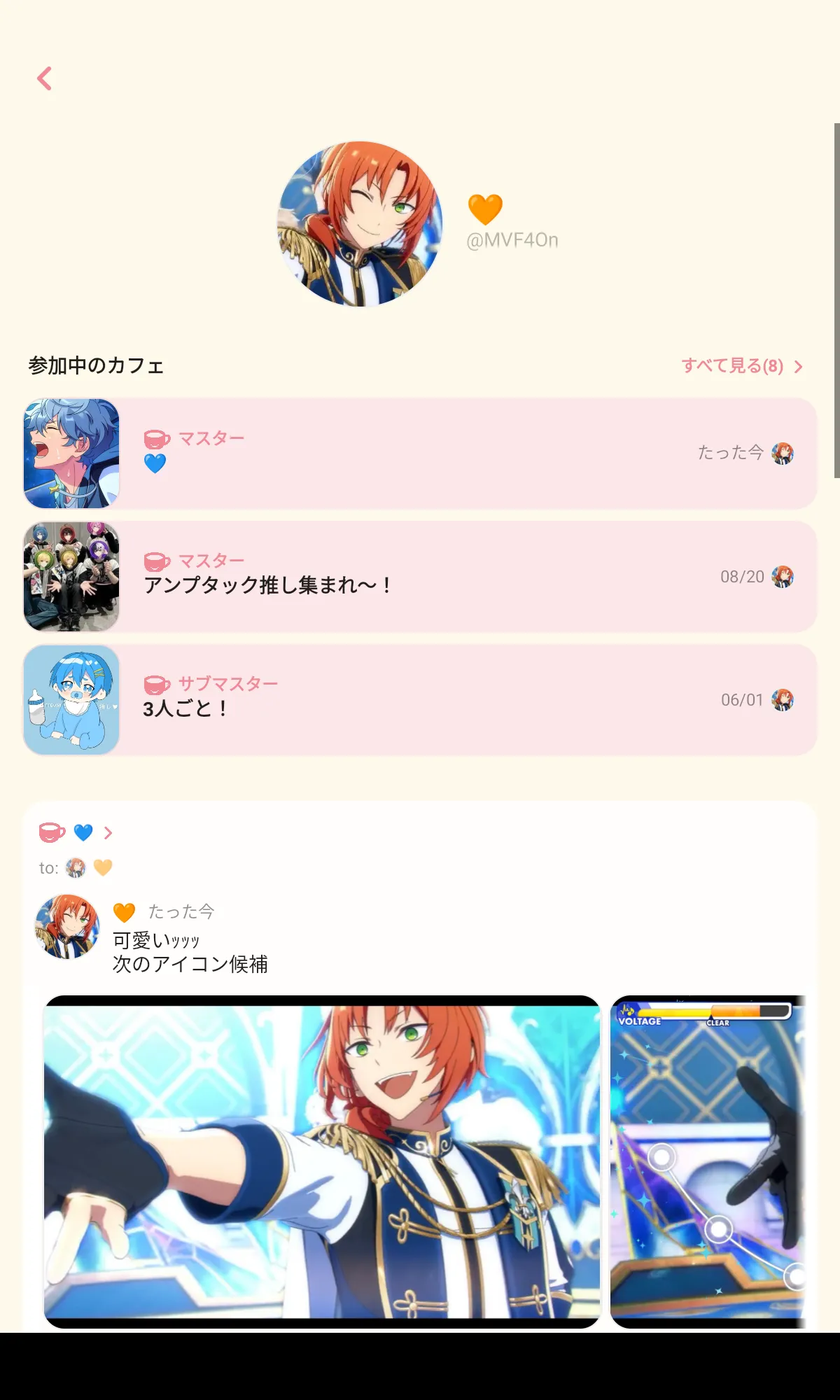Go back with the pink arrow
This screenshot has height=1400, width=840.
click(x=45, y=78)
